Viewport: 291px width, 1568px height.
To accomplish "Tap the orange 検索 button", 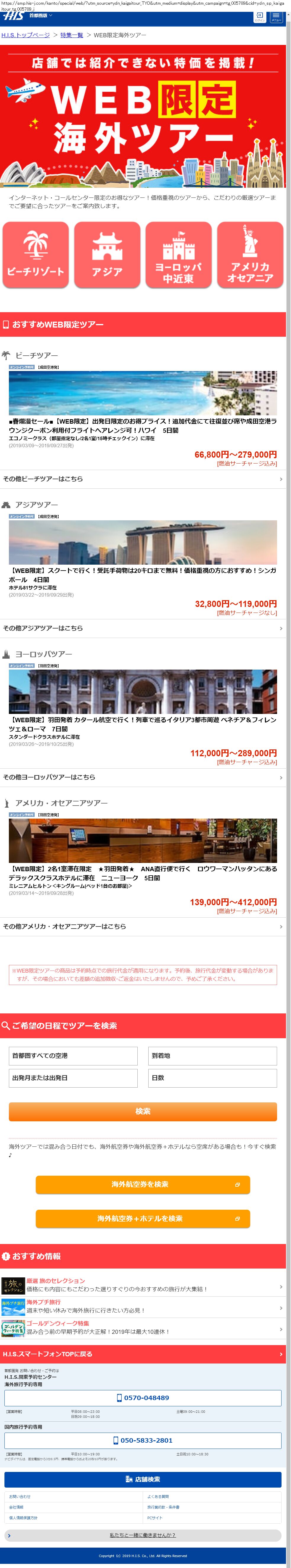I will [x=143, y=1111].
